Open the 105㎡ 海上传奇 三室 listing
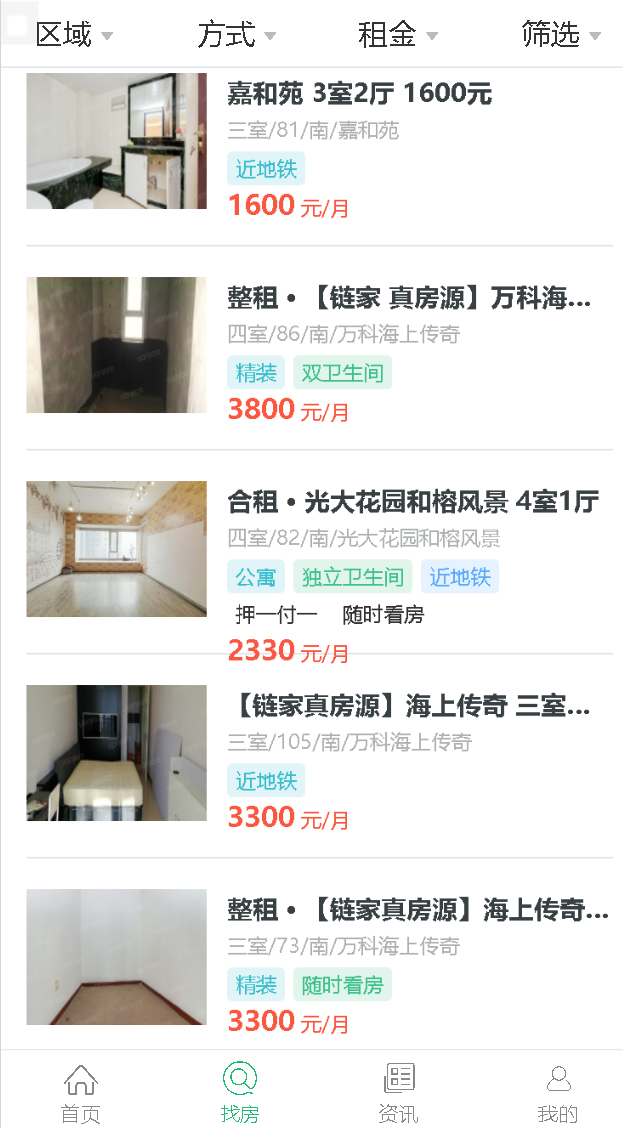The height and width of the screenshot is (1128, 623). 319,755
